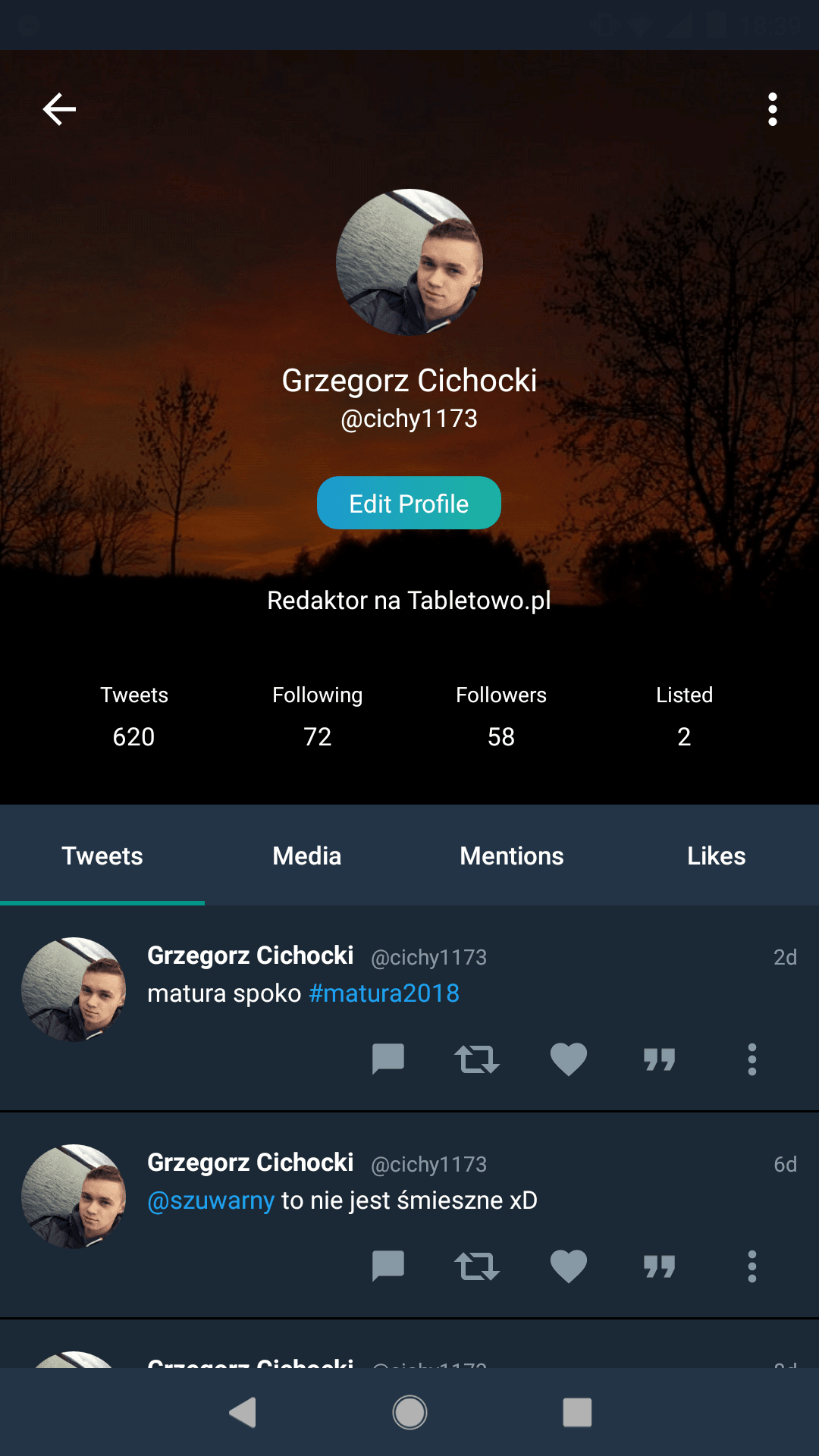This screenshot has height=1456, width=819.
Task: Open the profile overflow menu in header
Action: 773,109
